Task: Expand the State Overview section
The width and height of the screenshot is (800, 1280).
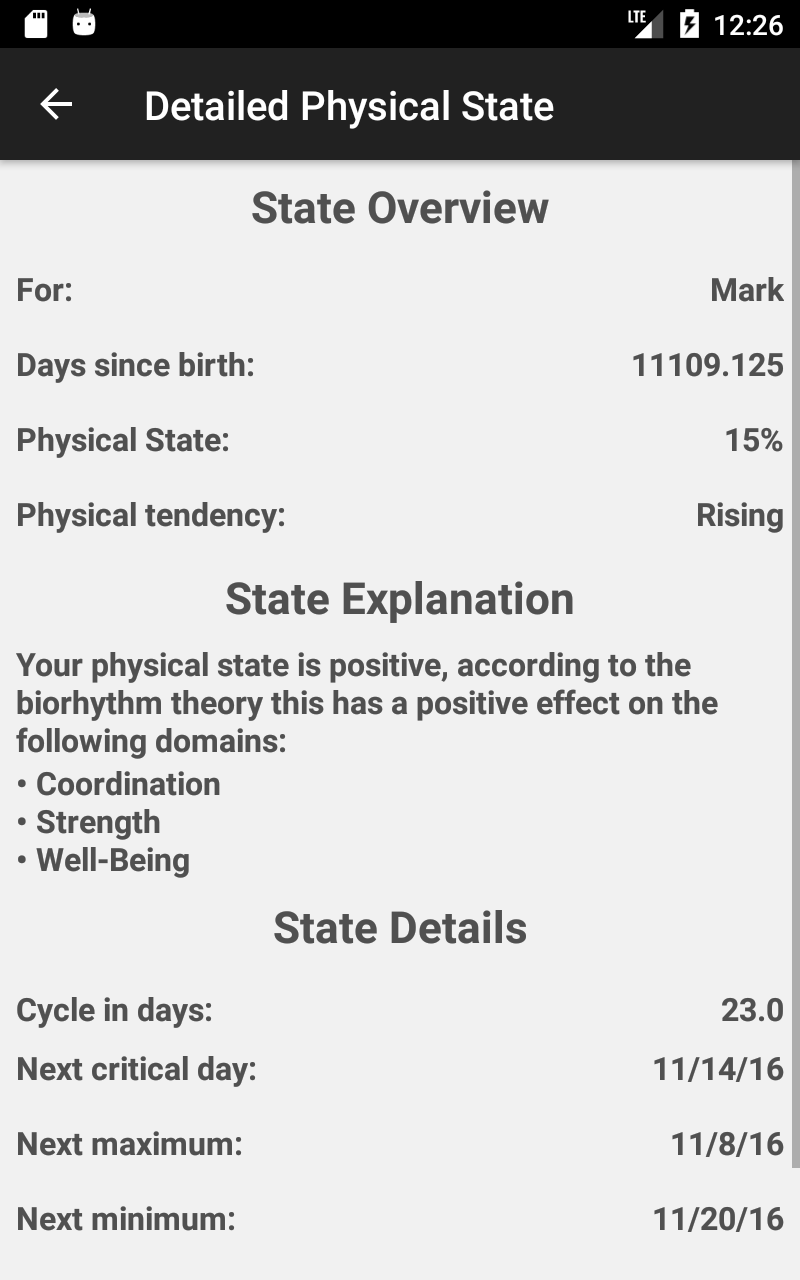Action: [x=400, y=208]
